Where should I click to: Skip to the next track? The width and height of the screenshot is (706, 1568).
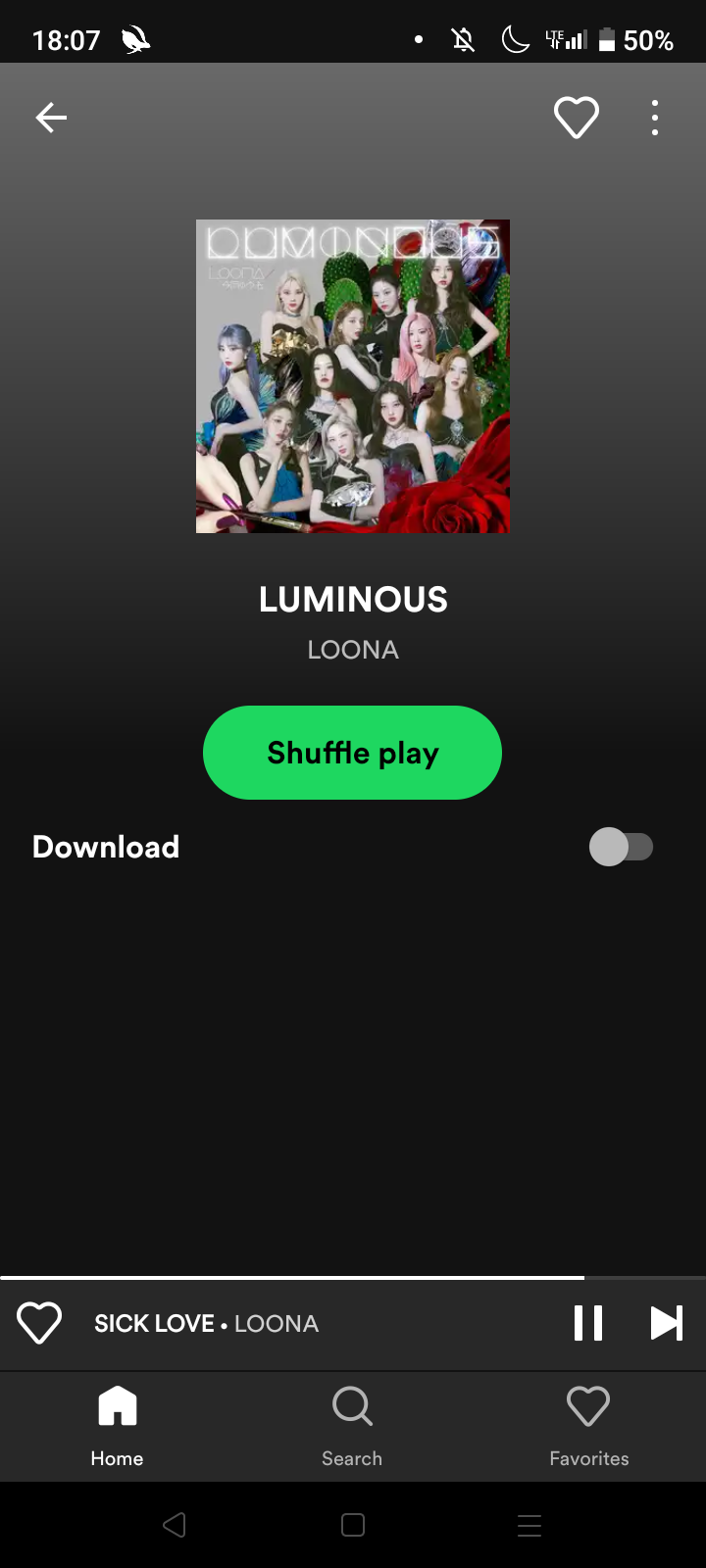667,1323
